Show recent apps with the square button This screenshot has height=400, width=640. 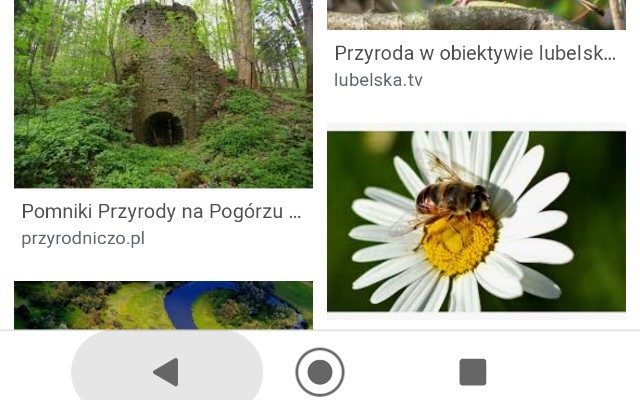472,372
